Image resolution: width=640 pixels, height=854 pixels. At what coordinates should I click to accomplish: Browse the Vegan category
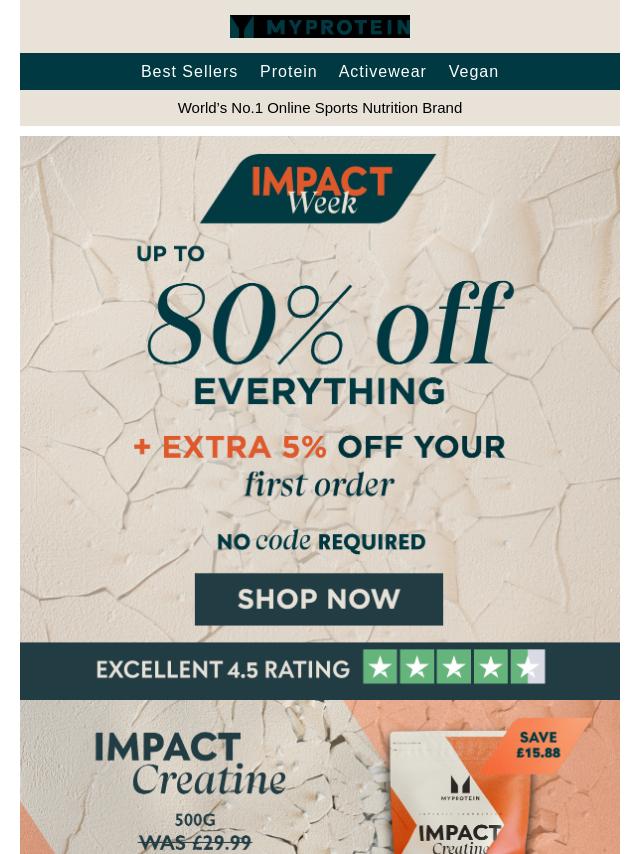click(x=473, y=72)
